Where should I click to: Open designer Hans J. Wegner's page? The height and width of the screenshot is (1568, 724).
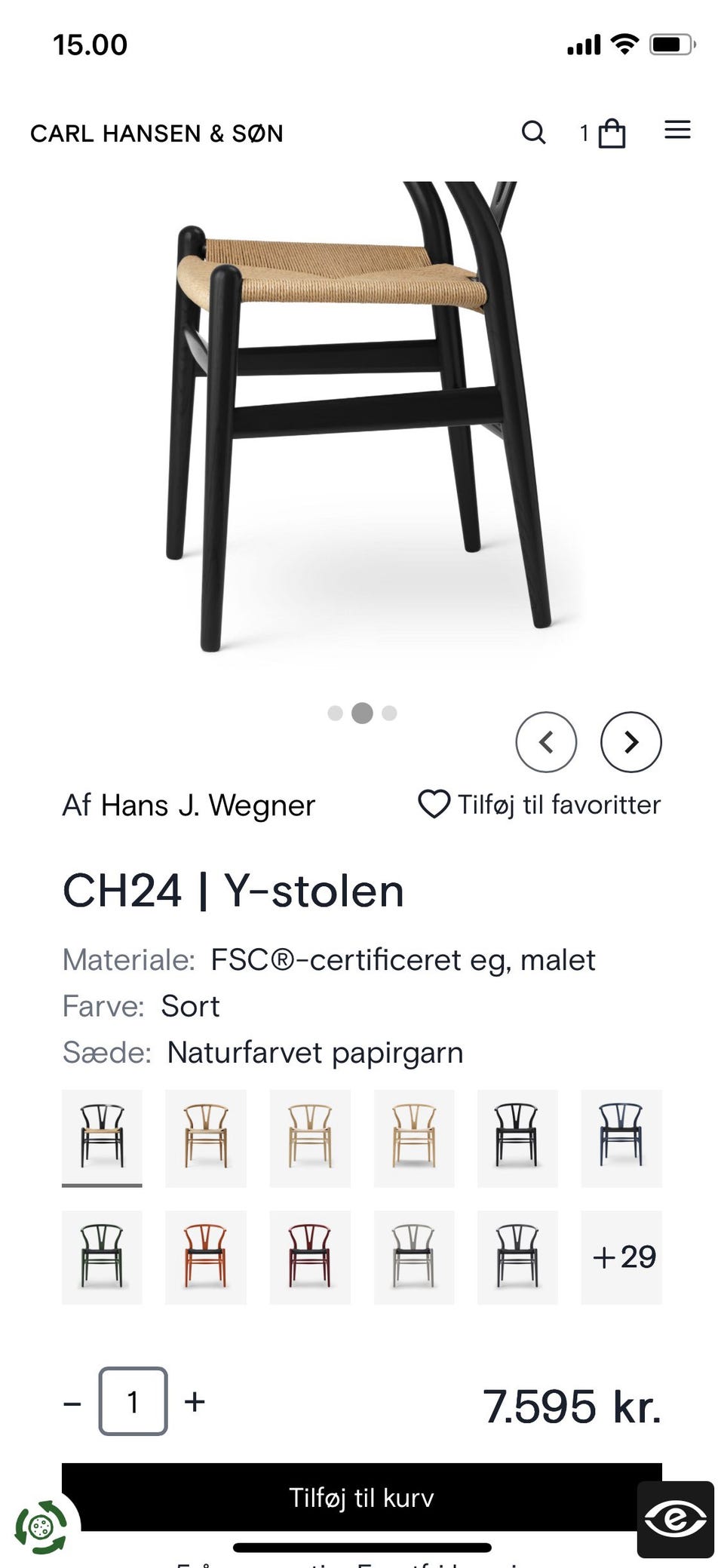click(189, 805)
